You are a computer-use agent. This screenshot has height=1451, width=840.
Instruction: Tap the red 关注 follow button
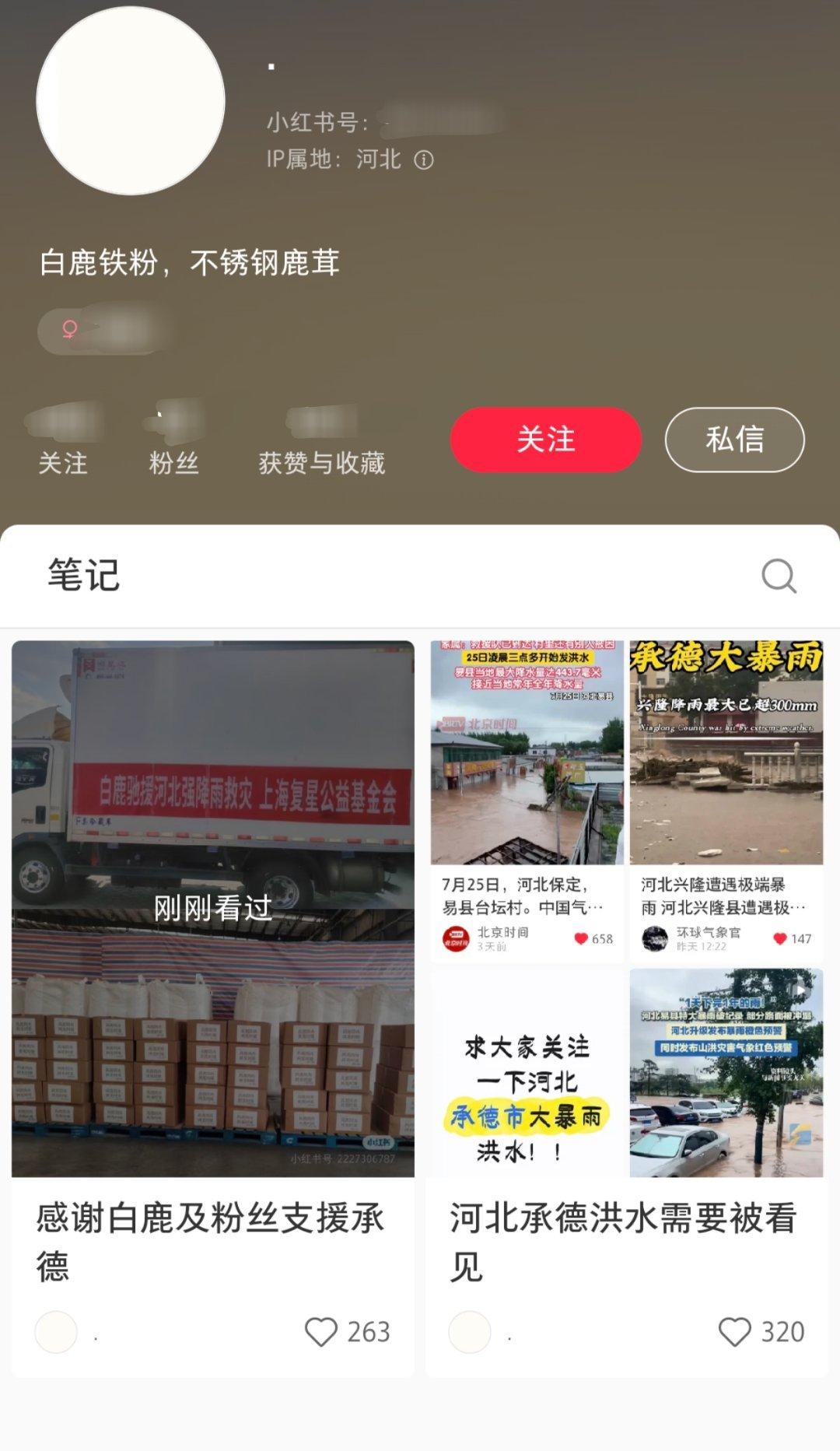pos(546,440)
